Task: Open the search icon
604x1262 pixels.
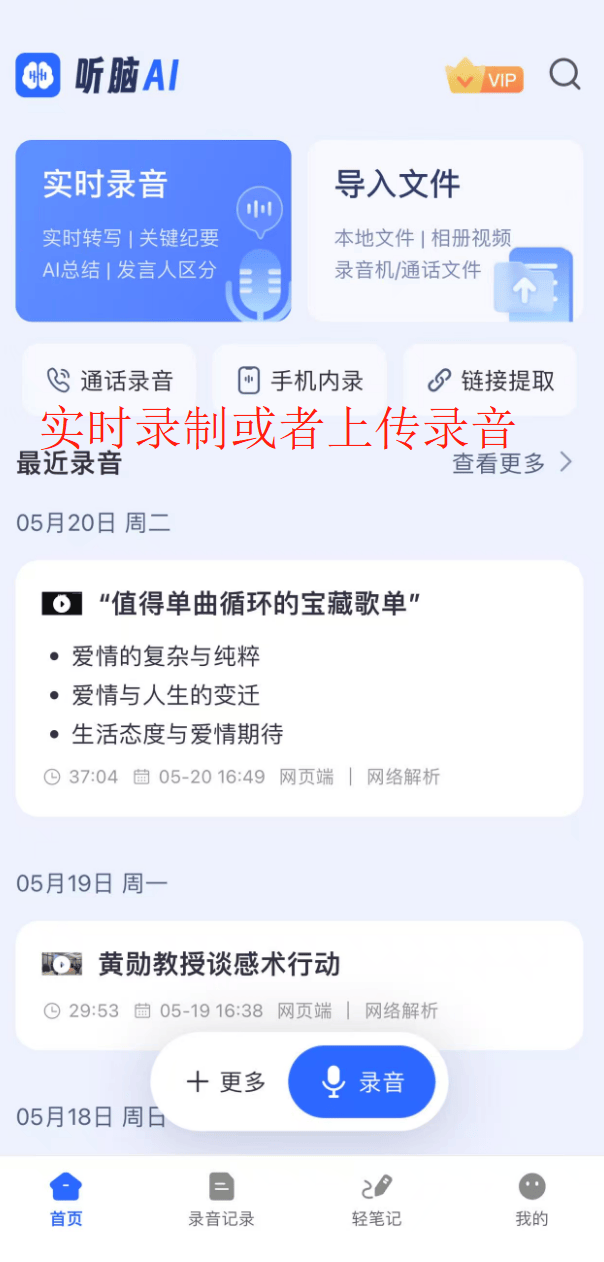Action: pos(565,75)
